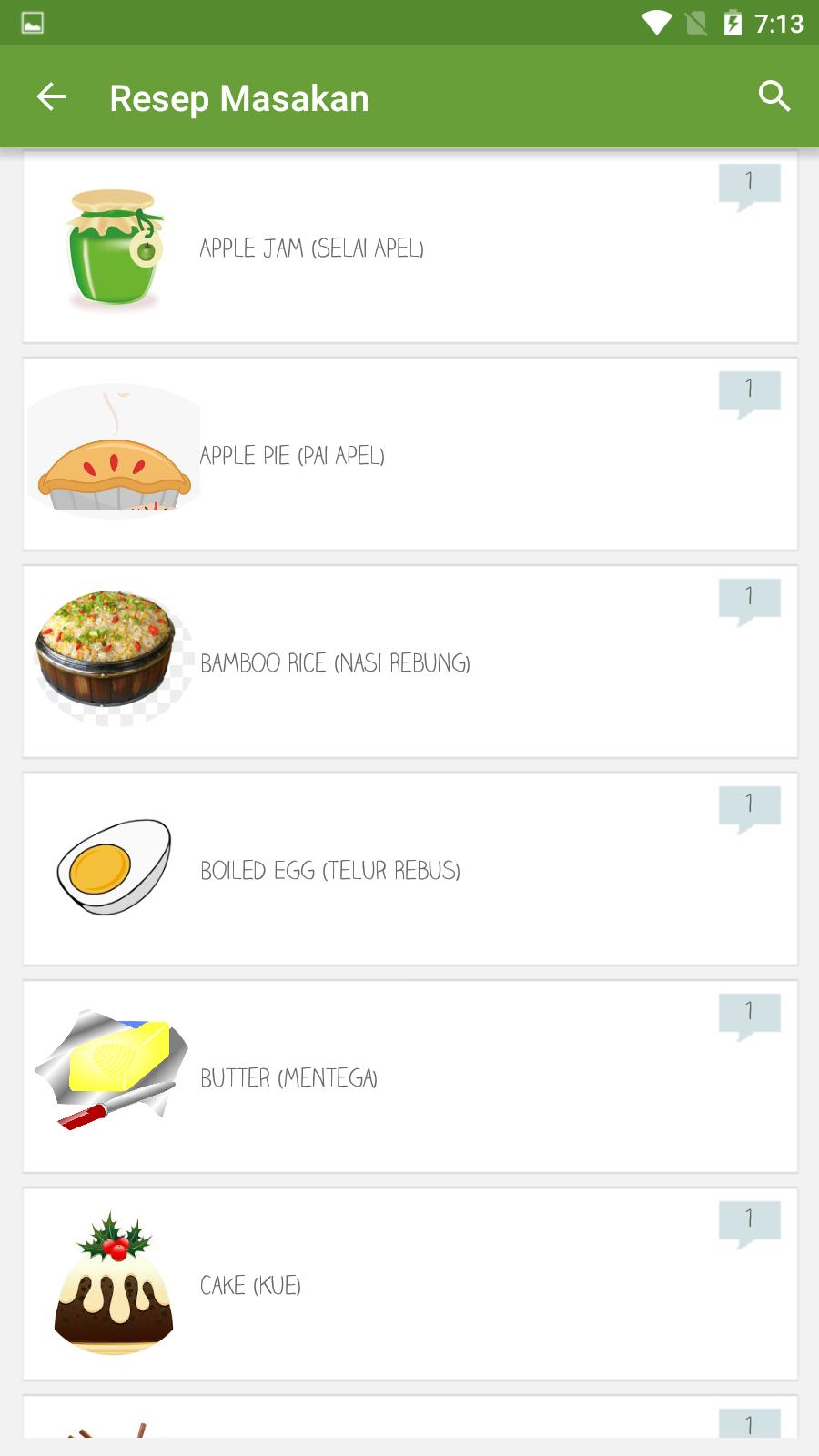Image resolution: width=819 pixels, height=1456 pixels.
Task: Go back using the top-left arrow
Action: [51, 96]
